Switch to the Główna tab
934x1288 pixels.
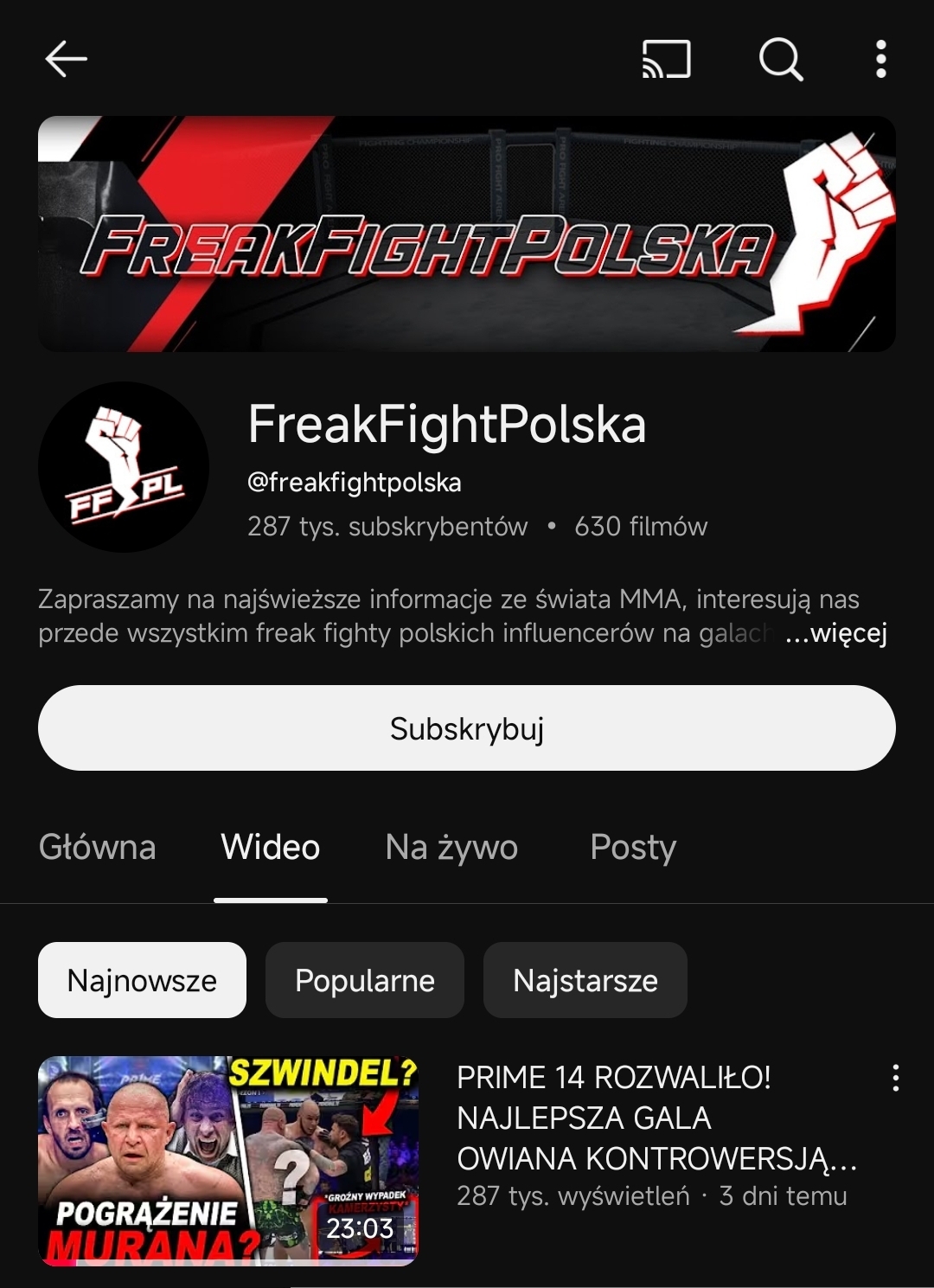coord(97,847)
